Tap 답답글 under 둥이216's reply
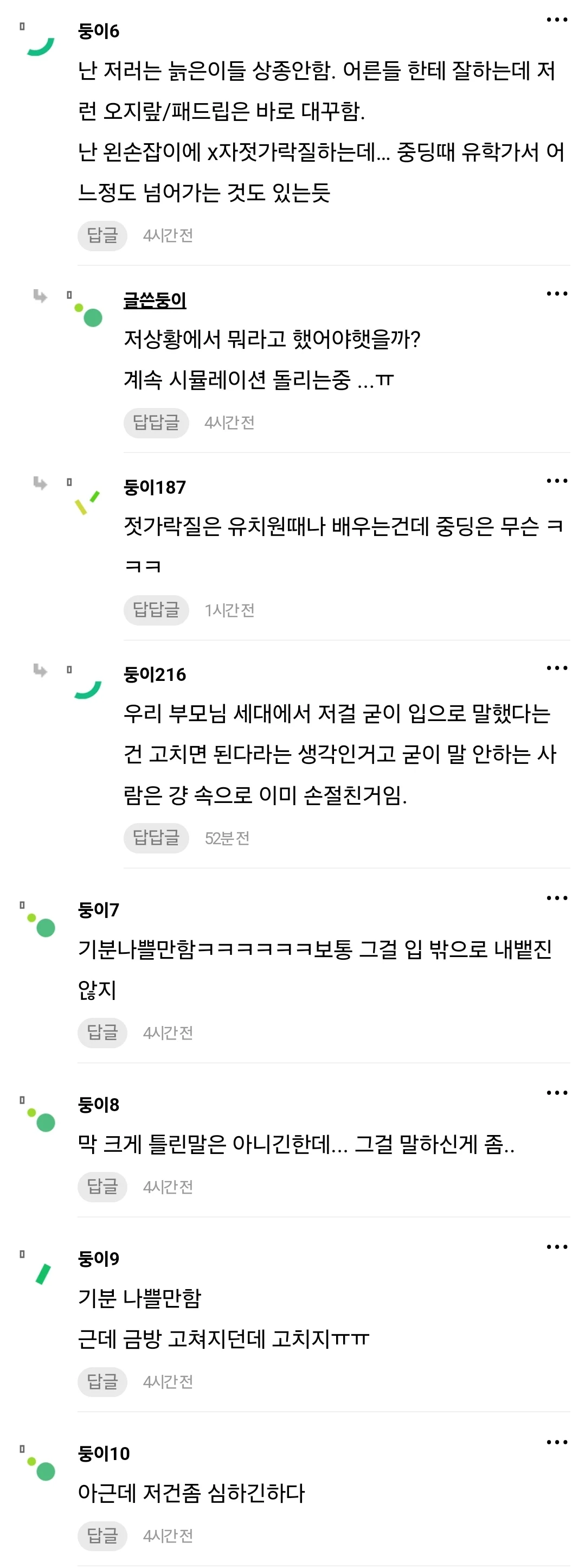Viewport: 585px width, 1568px height. tap(156, 838)
